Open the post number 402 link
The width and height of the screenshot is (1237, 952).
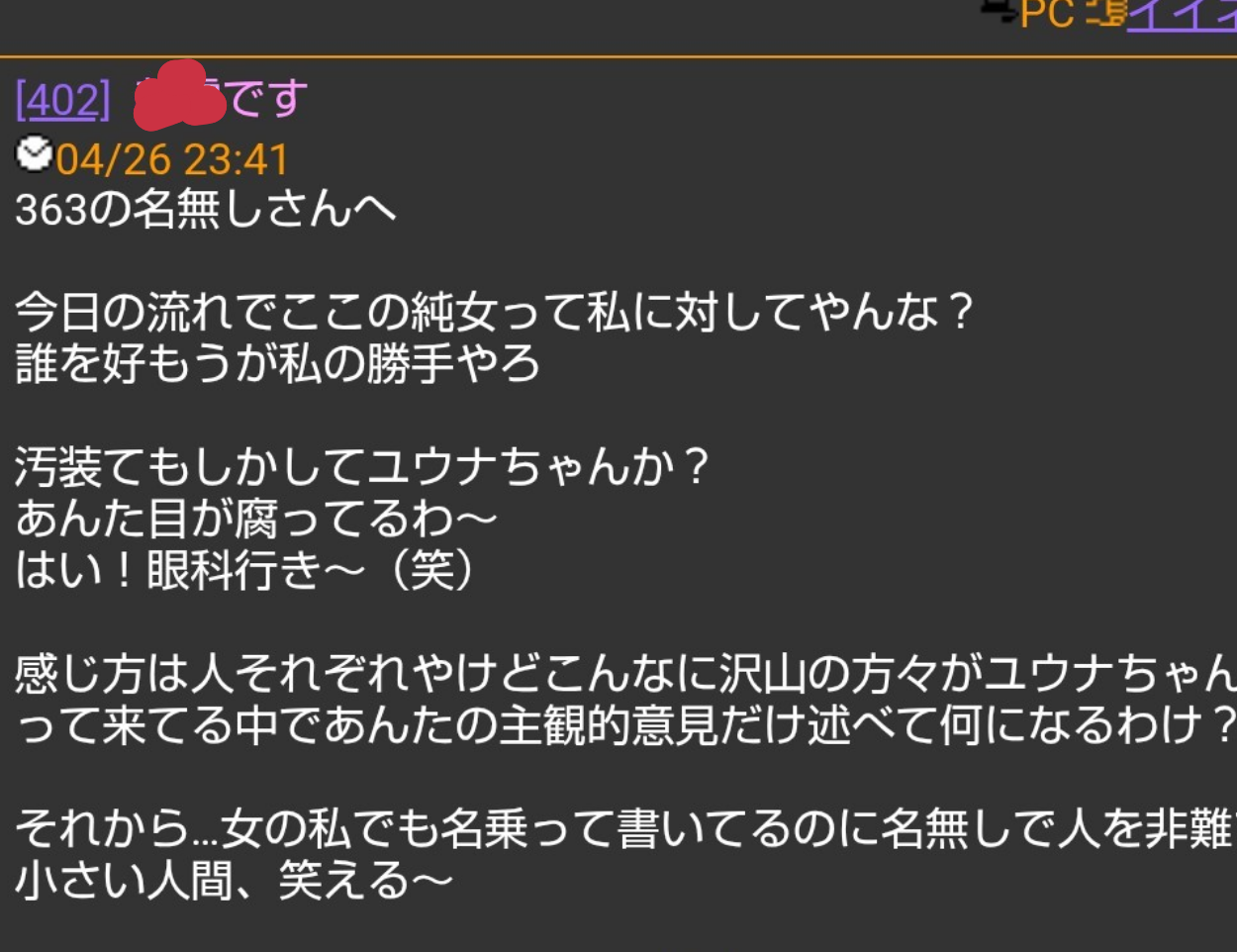tap(62, 101)
